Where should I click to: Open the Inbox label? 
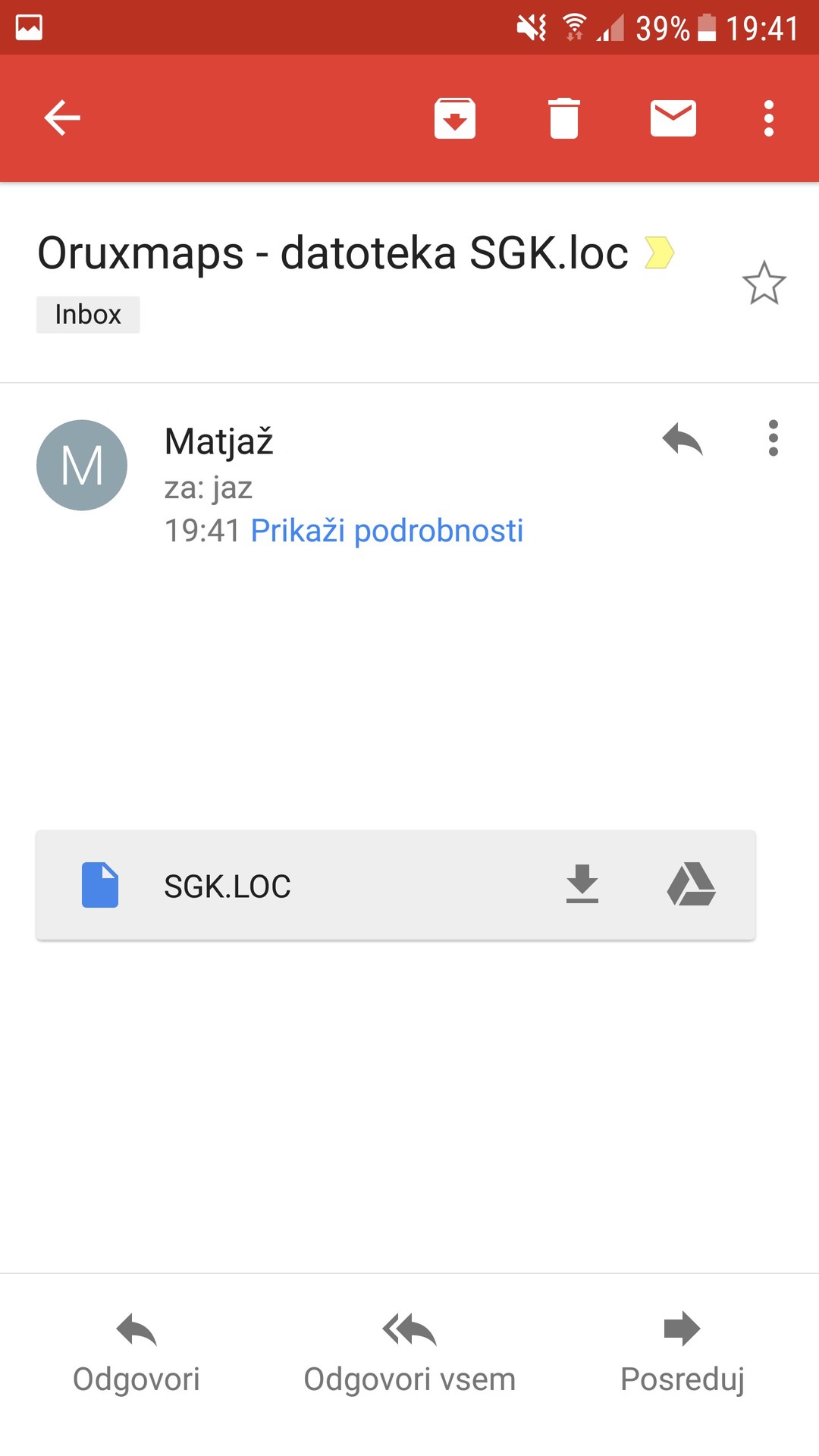[88, 315]
